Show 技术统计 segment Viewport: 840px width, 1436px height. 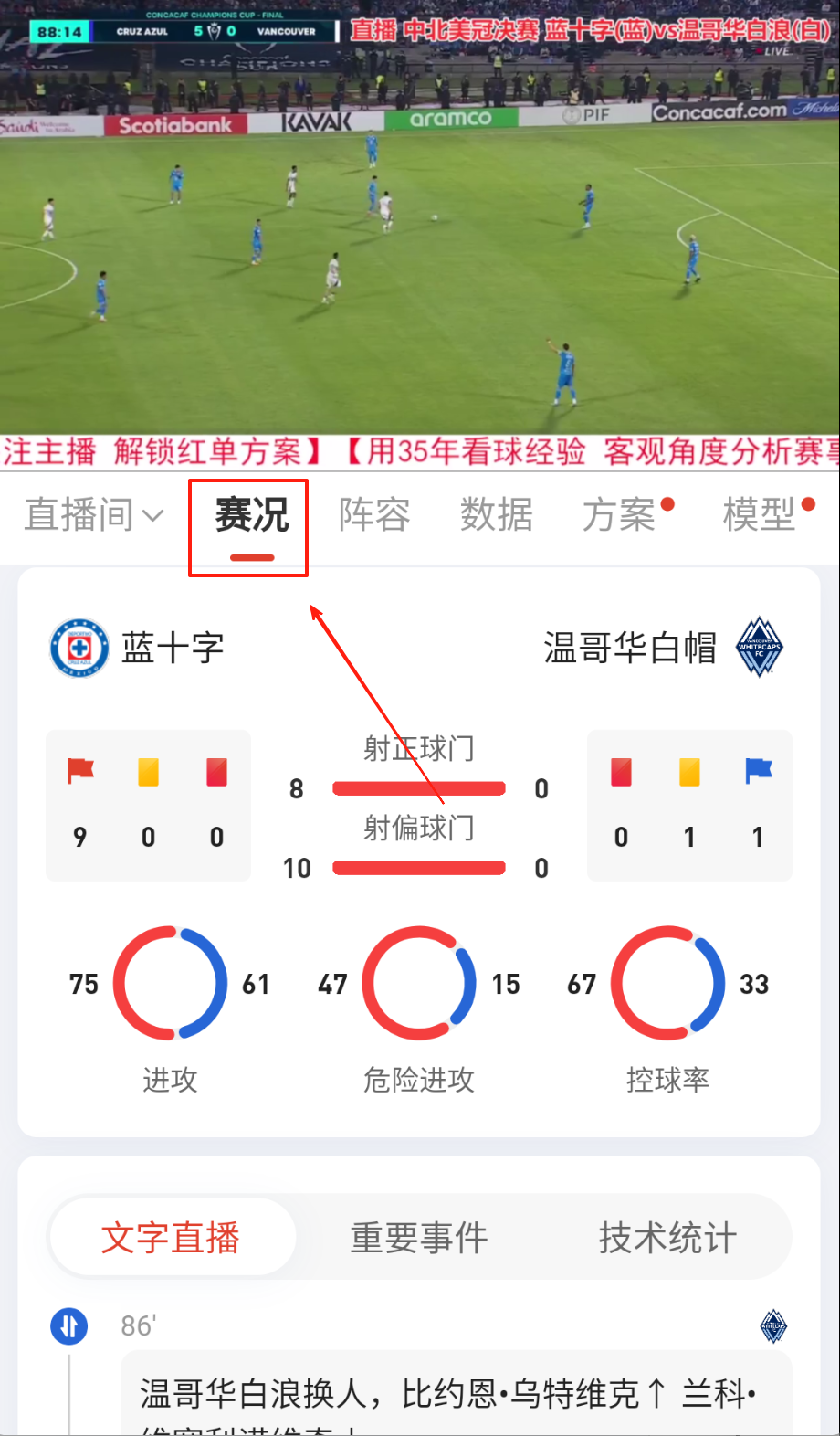click(x=667, y=1238)
